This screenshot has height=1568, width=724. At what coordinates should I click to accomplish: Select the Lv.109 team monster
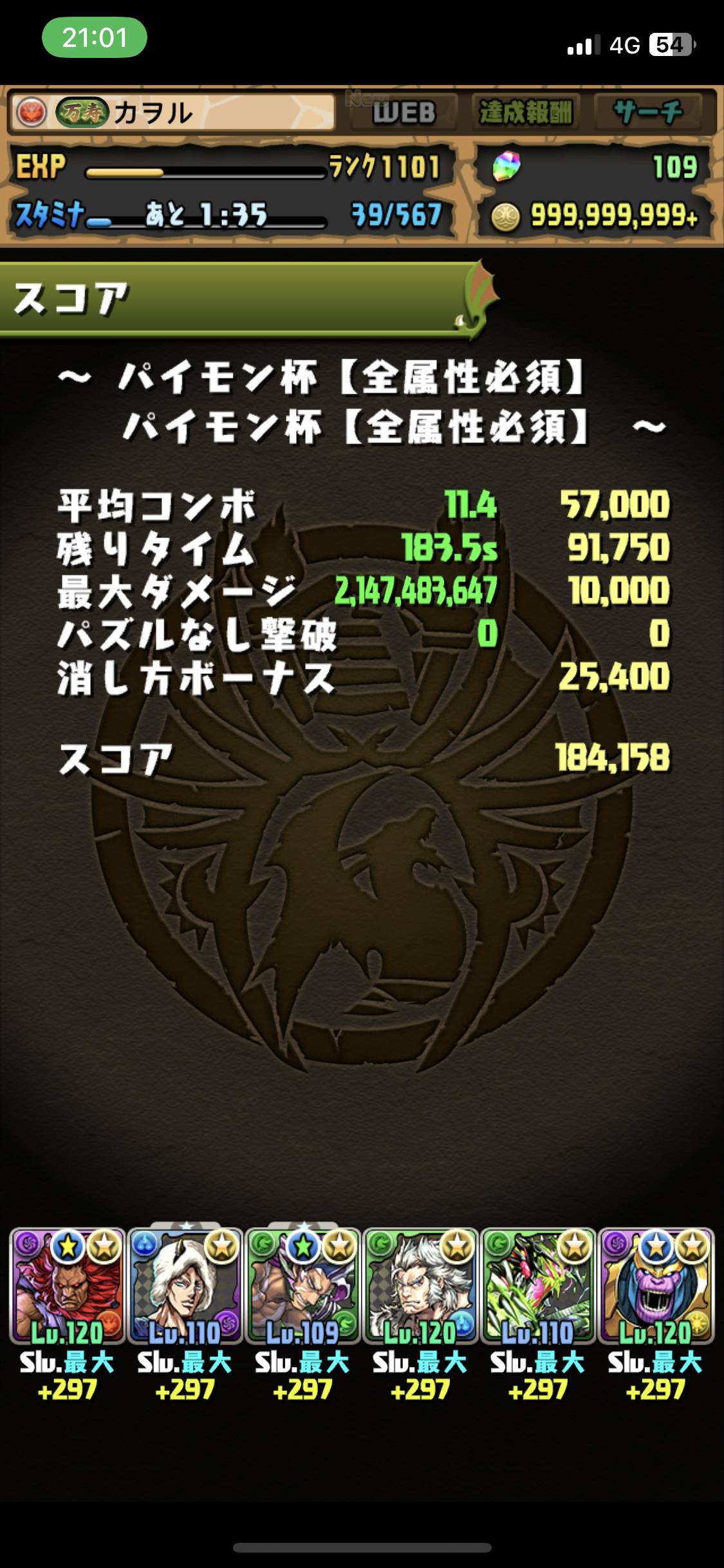[x=302, y=1285]
